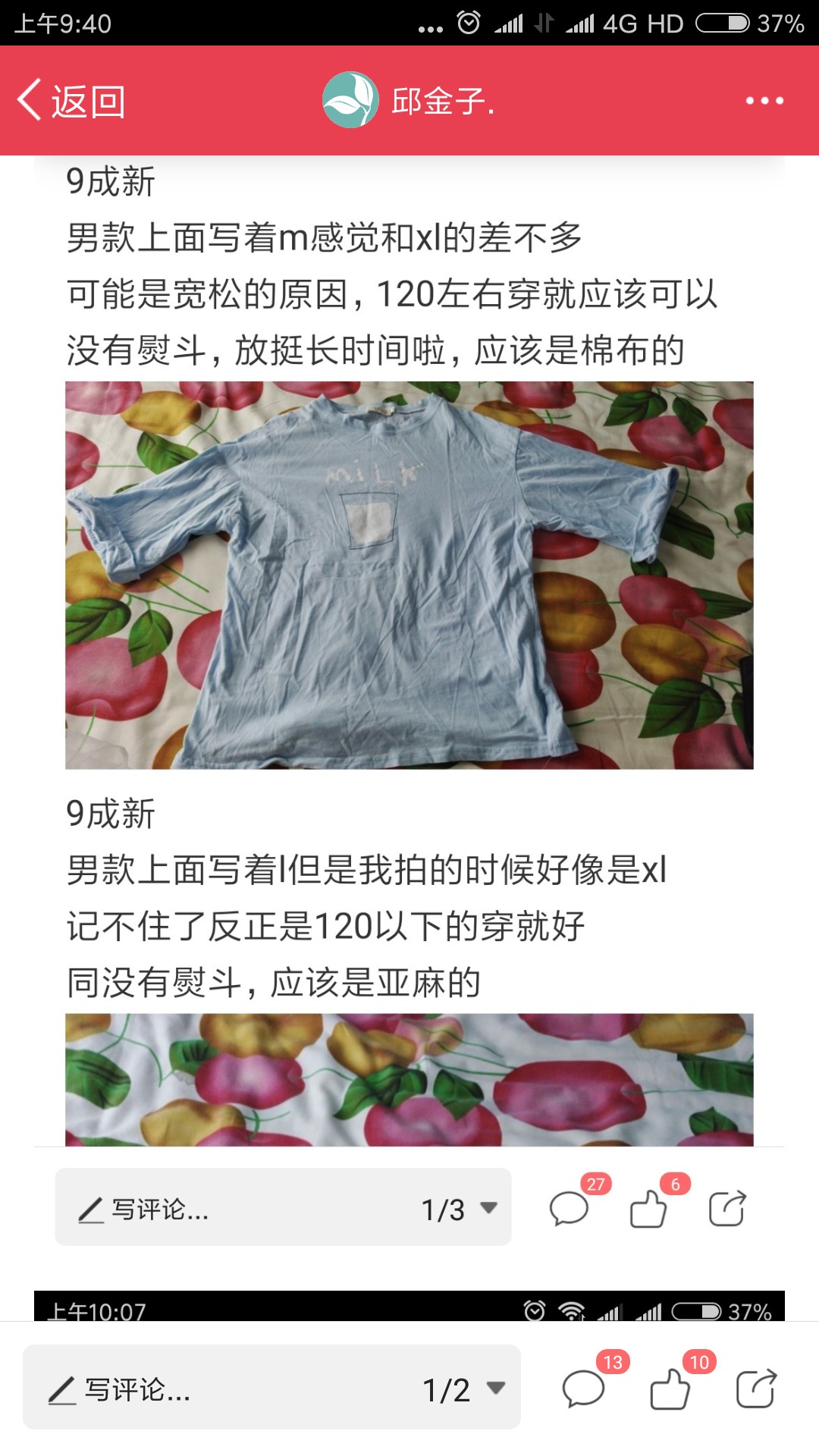
Task: Go back using the 返回 button
Action: [x=71, y=101]
